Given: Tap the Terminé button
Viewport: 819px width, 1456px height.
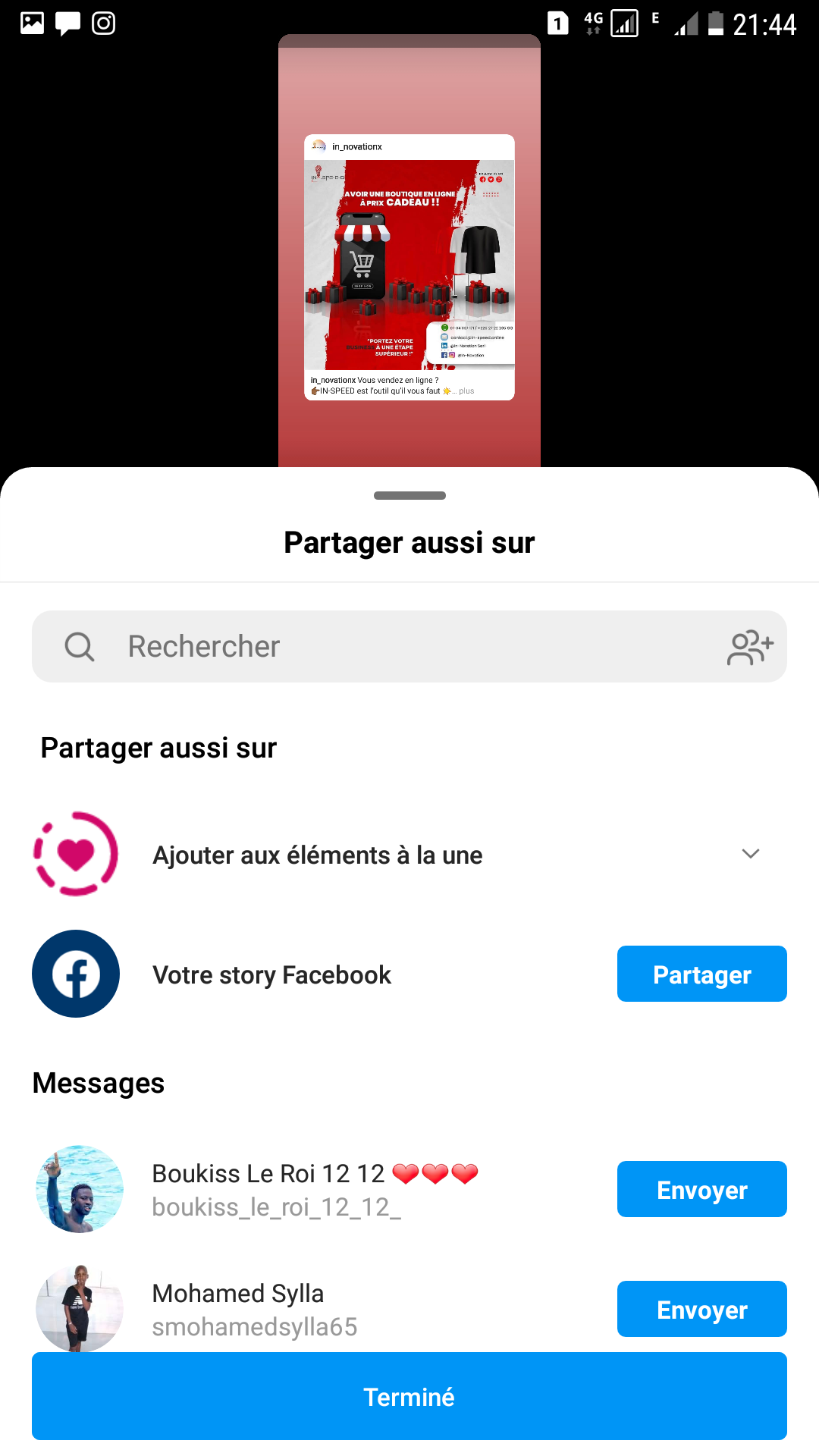Looking at the screenshot, I should click(x=409, y=1396).
